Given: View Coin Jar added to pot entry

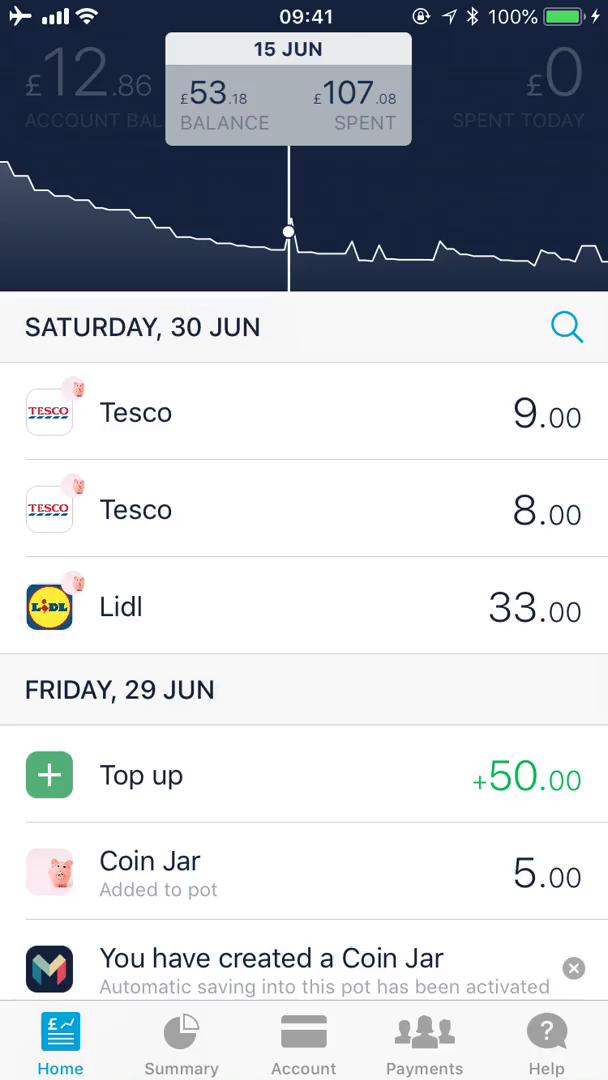Looking at the screenshot, I should [304, 872].
